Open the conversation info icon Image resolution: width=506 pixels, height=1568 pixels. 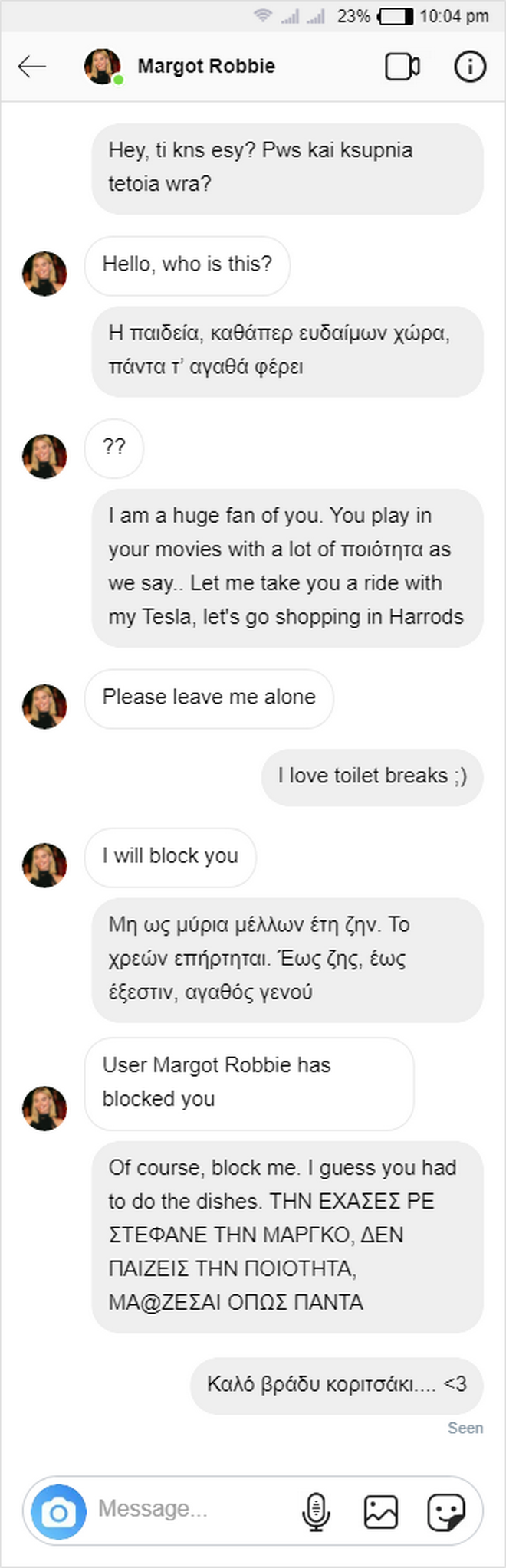coord(470,67)
